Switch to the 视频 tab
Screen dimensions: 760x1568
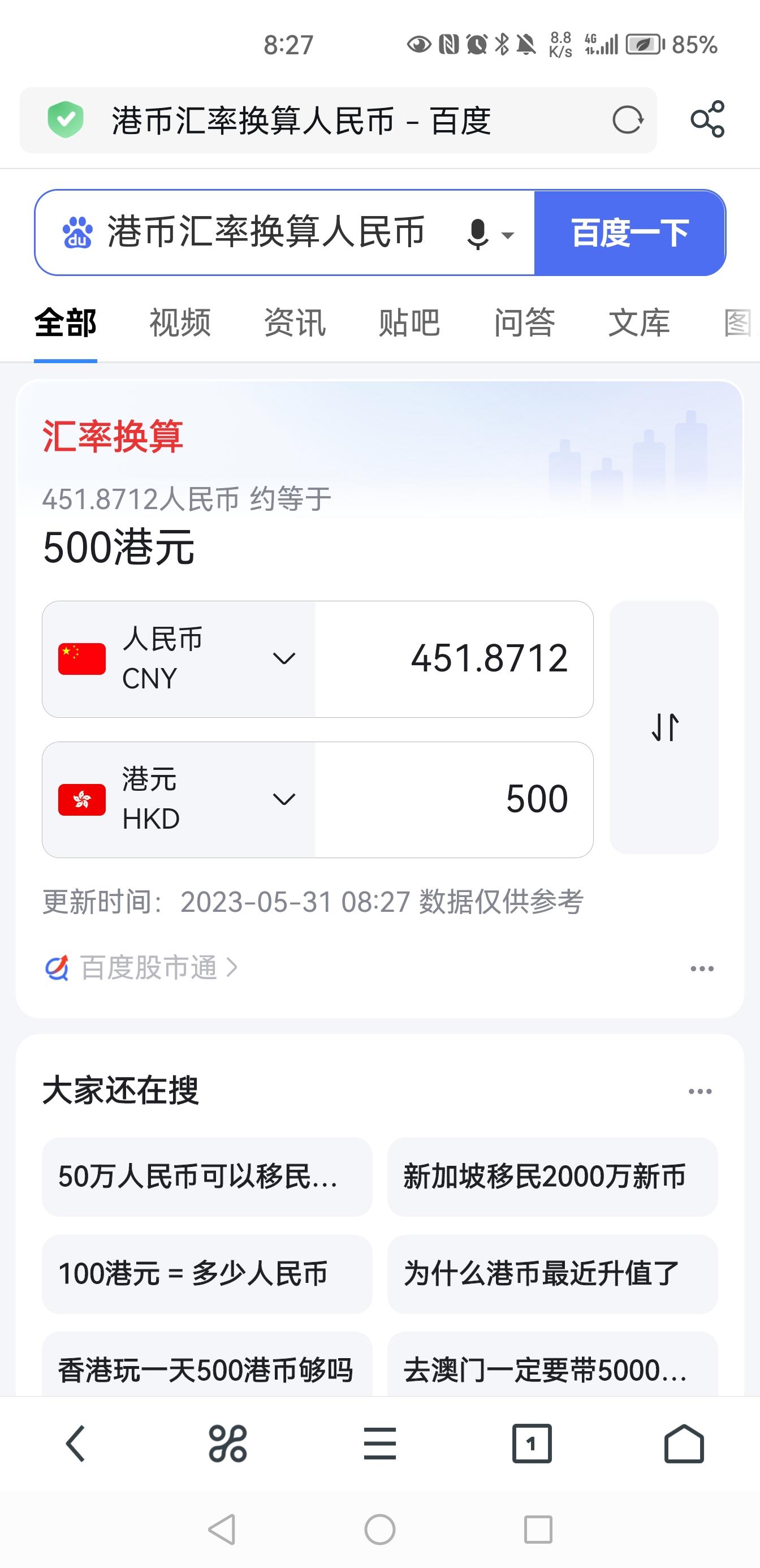pyautogui.click(x=180, y=322)
